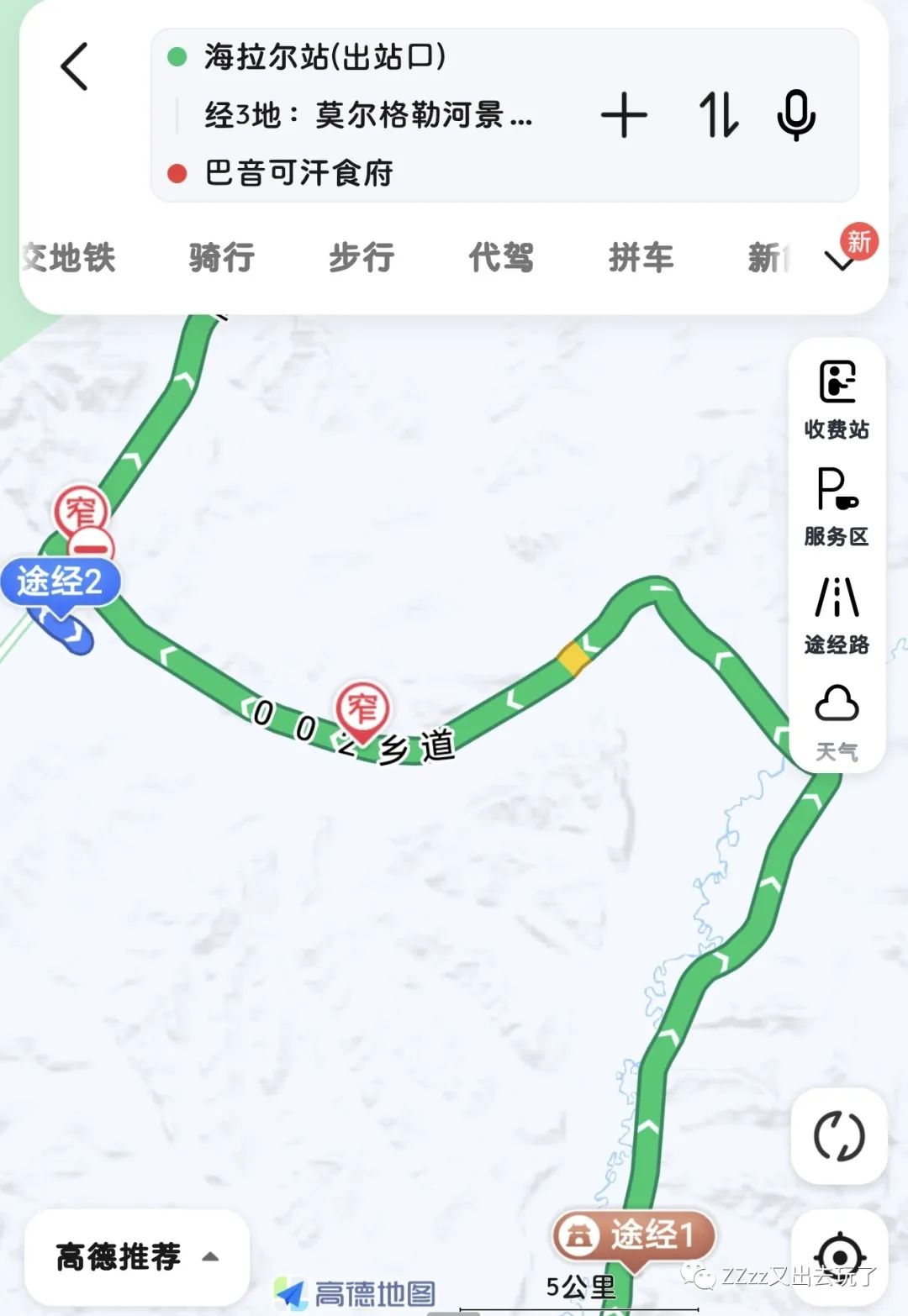Recenter the map on my location
This screenshot has height=1316, width=908.
pos(839,1258)
